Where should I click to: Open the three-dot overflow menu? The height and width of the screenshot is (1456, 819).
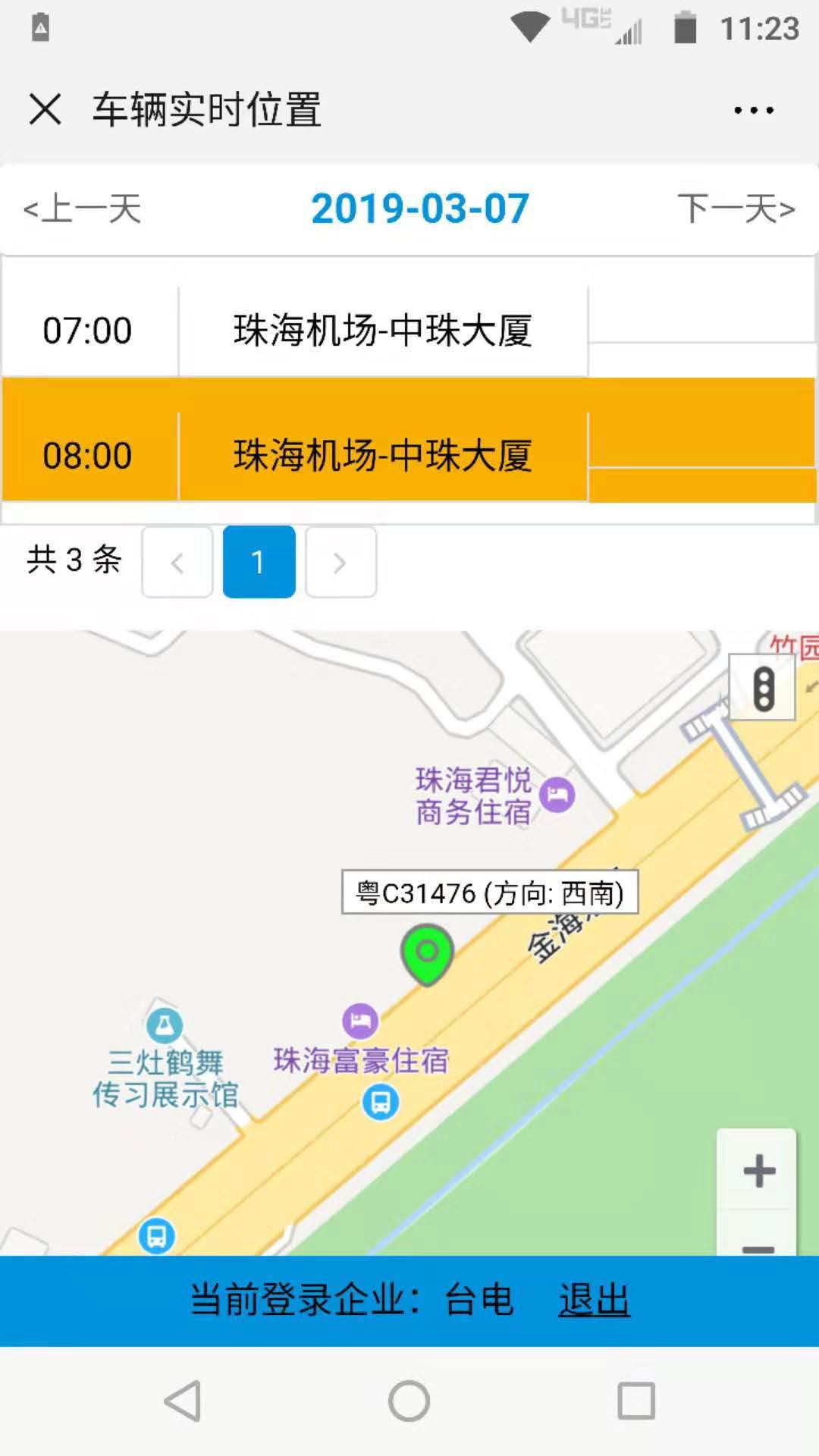(753, 111)
